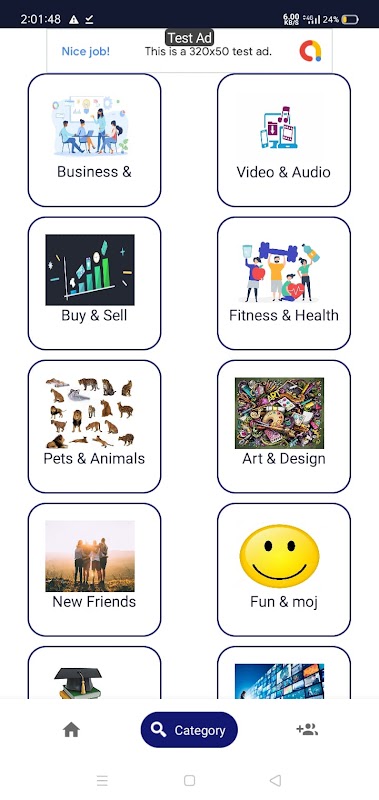Open the Video & Audio category
Image resolution: width=379 pixels, height=800 pixels.
click(284, 140)
